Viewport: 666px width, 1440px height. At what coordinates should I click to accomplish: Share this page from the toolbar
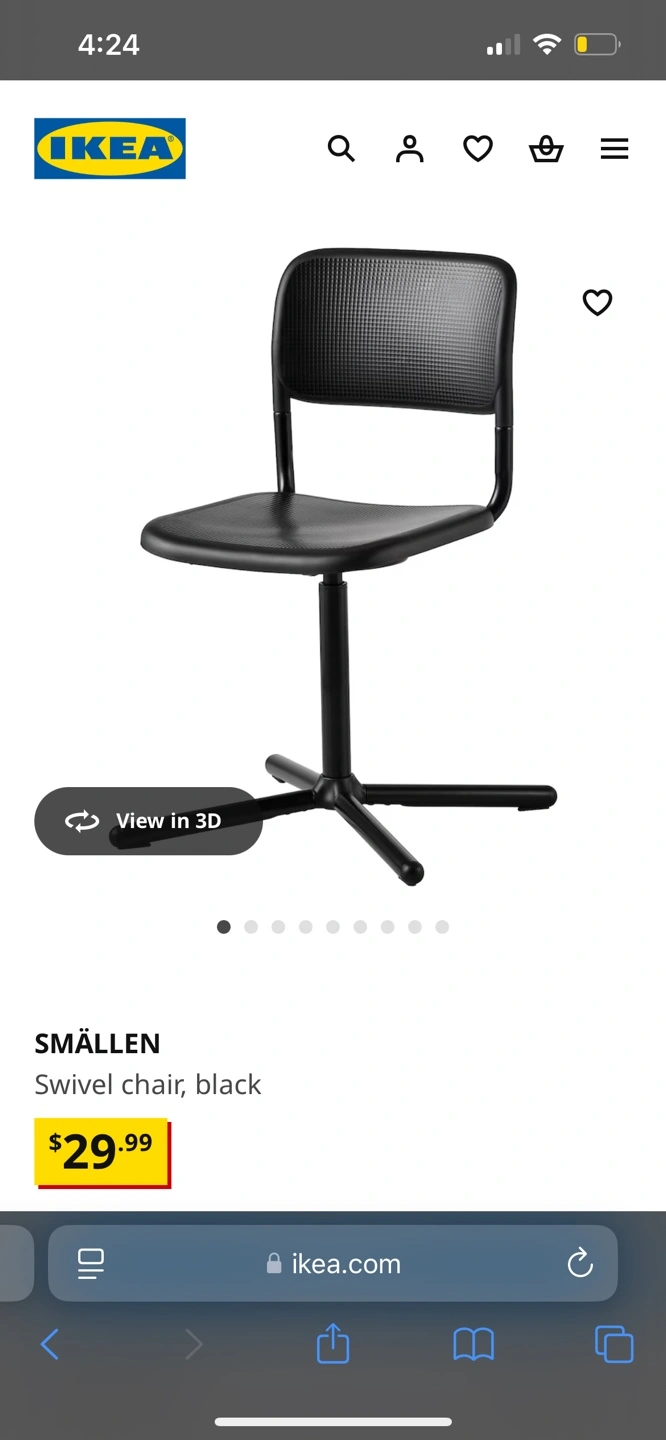[x=333, y=1343]
